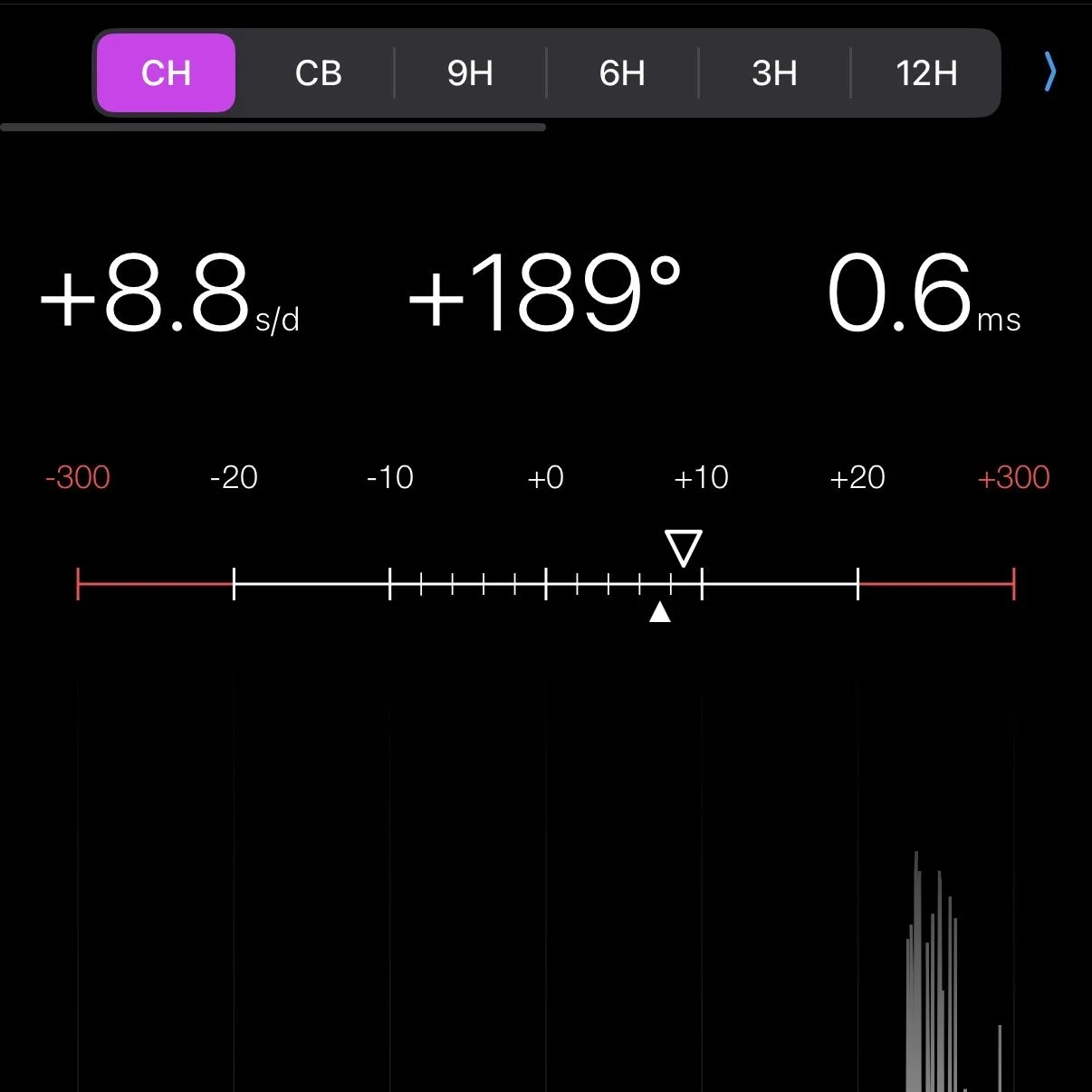The height and width of the screenshot is (1092, 1092).
Task: Select the CH position segment
Action: (166, 73)
